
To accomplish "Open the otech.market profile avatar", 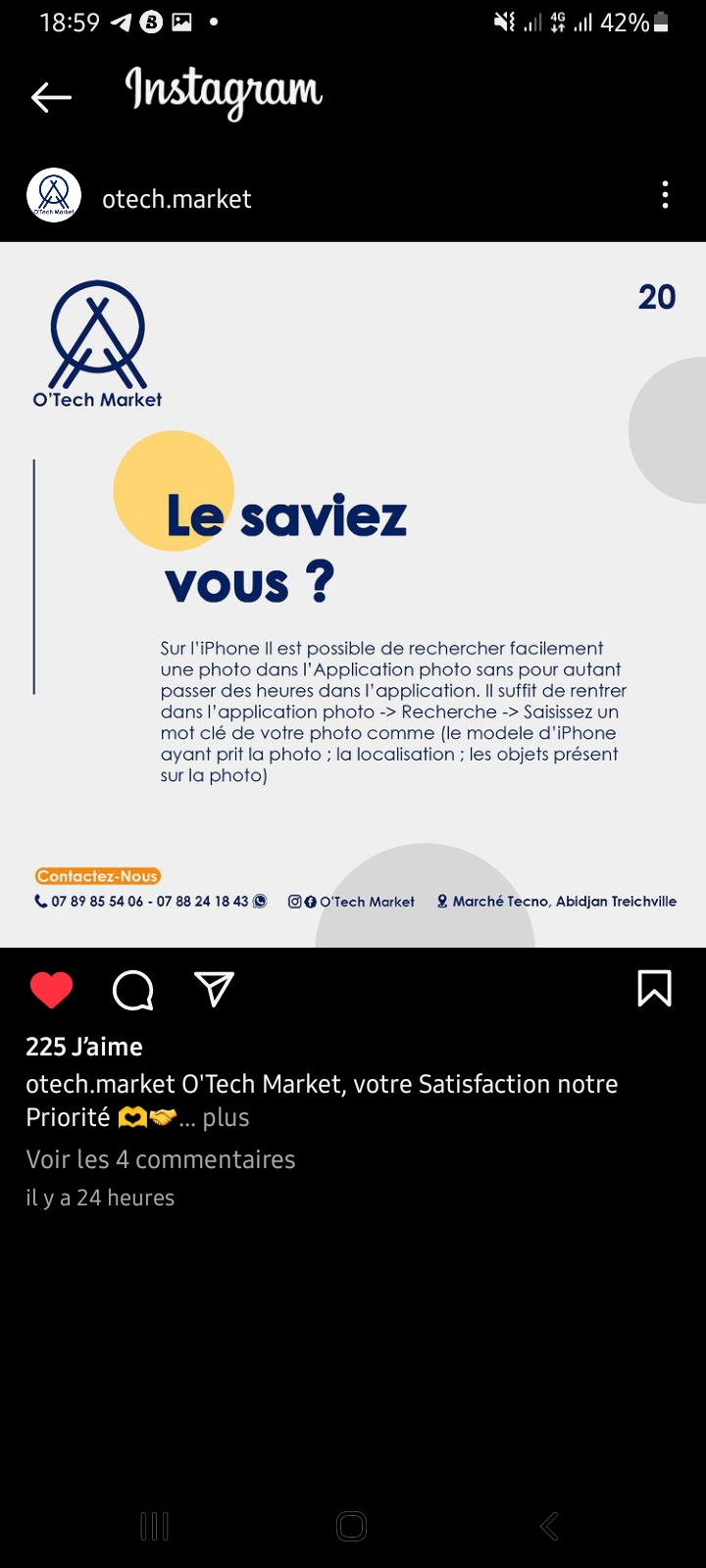I will [54, 195].
